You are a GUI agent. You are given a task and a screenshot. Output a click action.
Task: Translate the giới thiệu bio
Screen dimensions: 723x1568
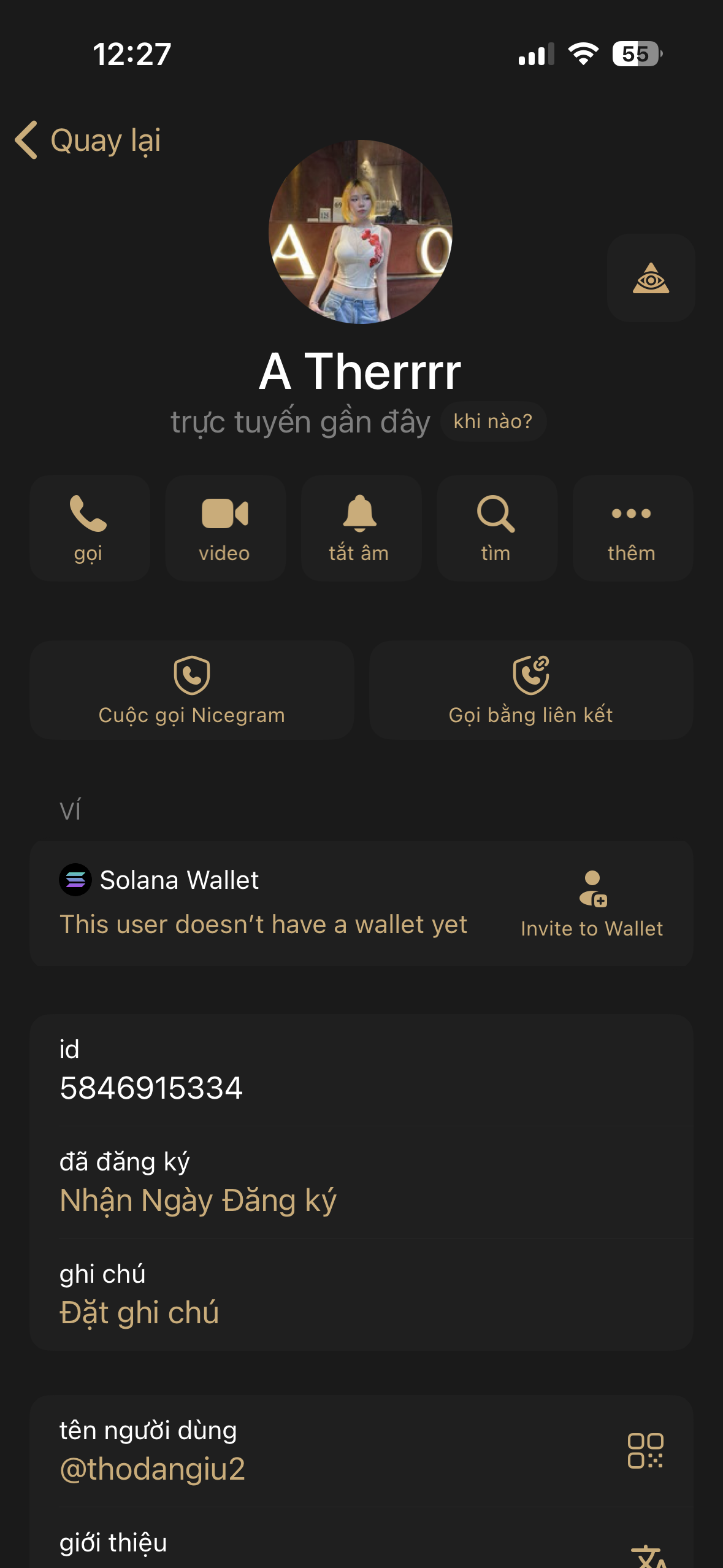click(x=649, y=1556)
